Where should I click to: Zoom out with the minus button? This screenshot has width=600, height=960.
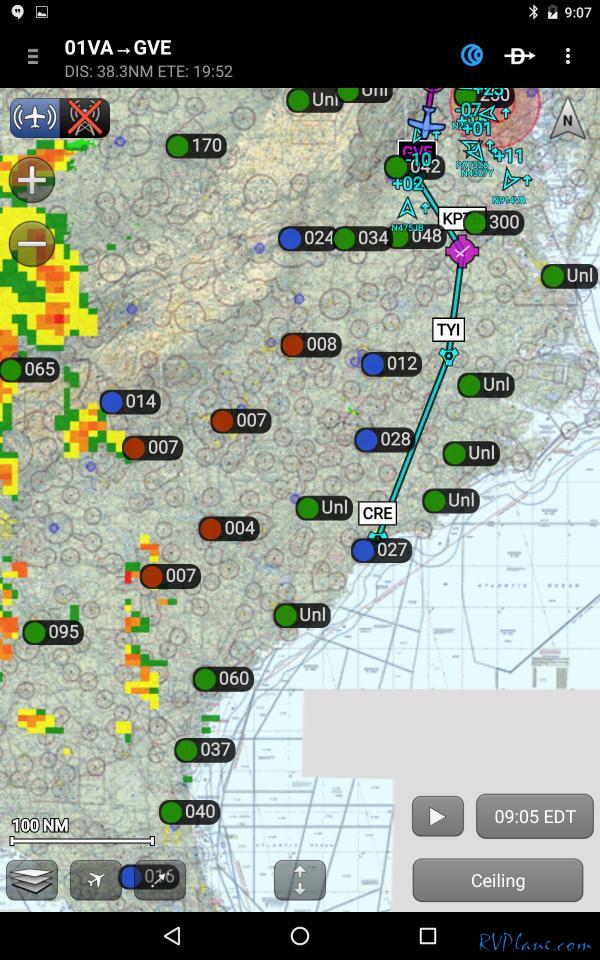coord(32,243)
